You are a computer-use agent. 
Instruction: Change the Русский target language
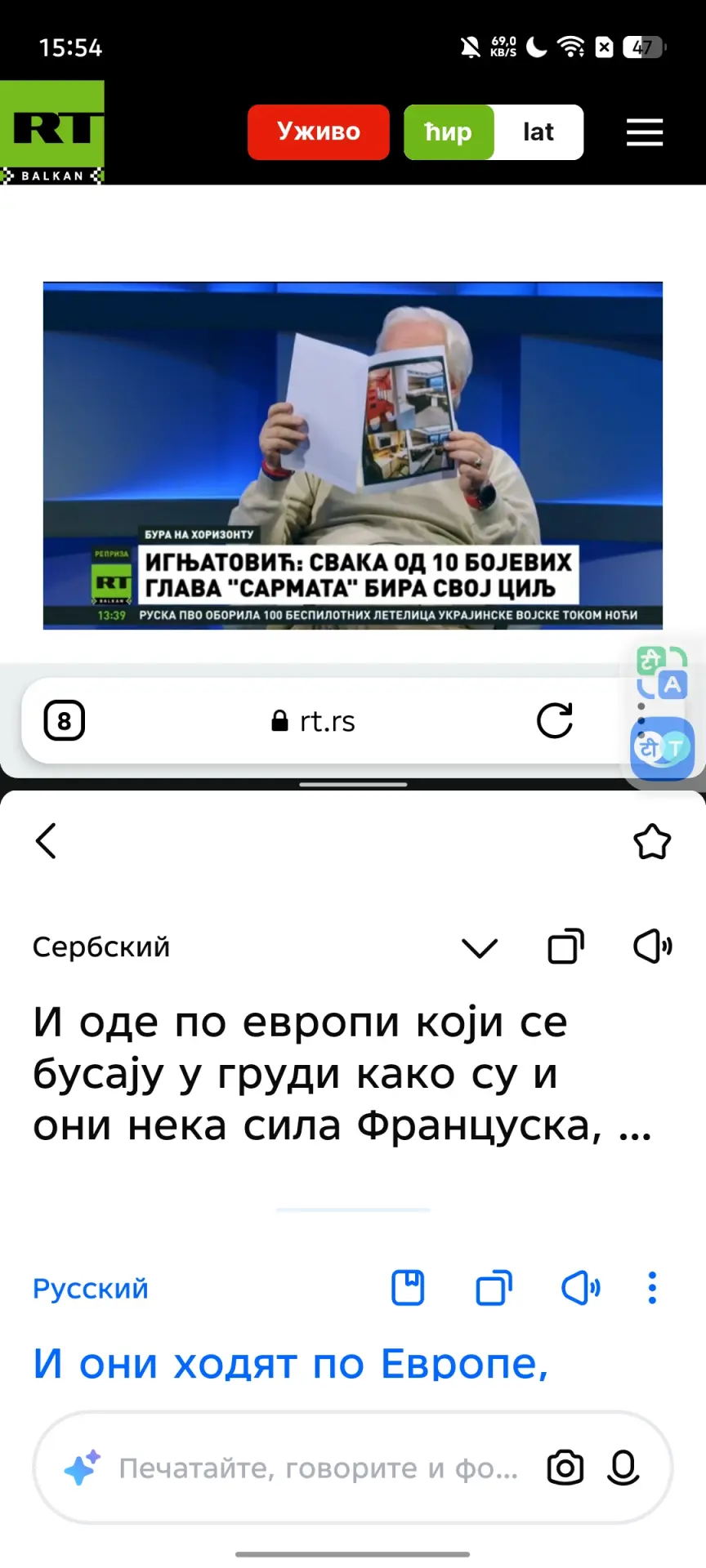click(91, 1289)
